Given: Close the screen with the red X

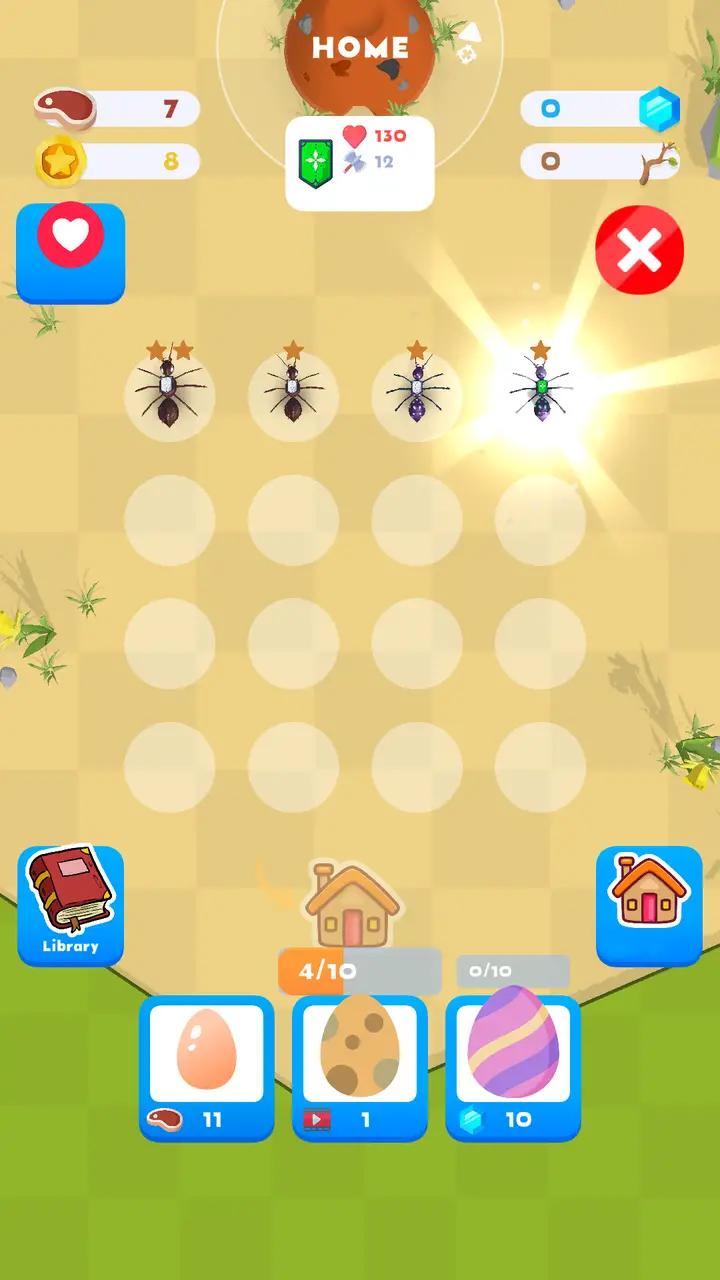Looking at the screenshot, I should click(639, 250).
